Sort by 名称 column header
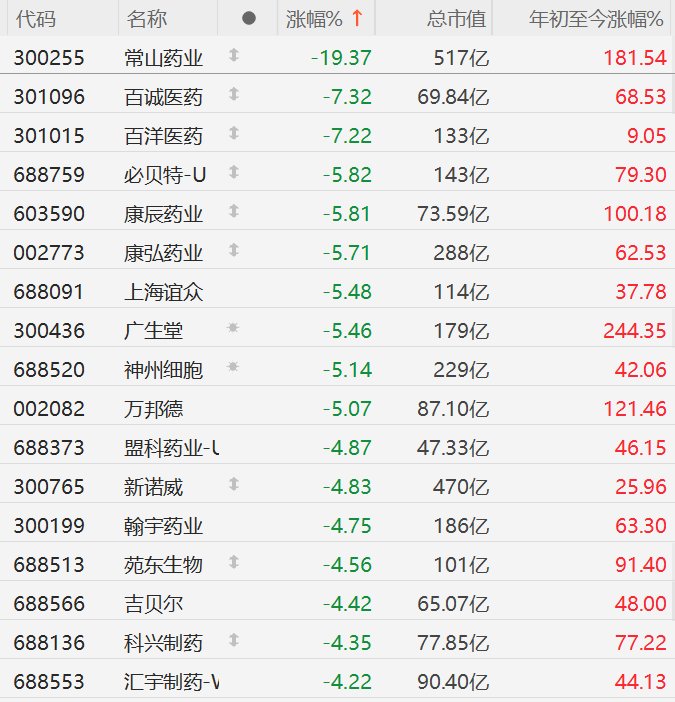 [x=148, y=19]
